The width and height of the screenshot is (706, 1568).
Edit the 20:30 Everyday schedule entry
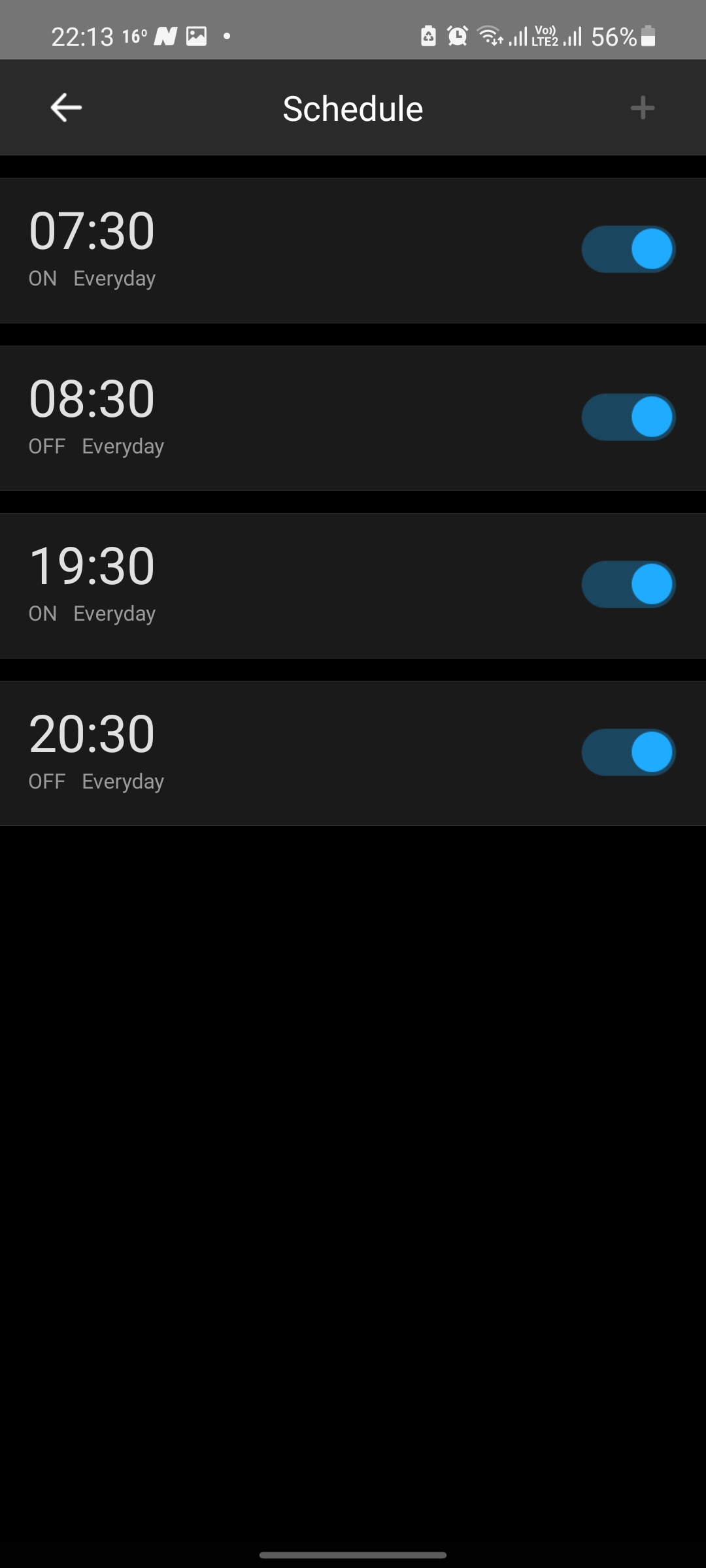coord(261,753)
